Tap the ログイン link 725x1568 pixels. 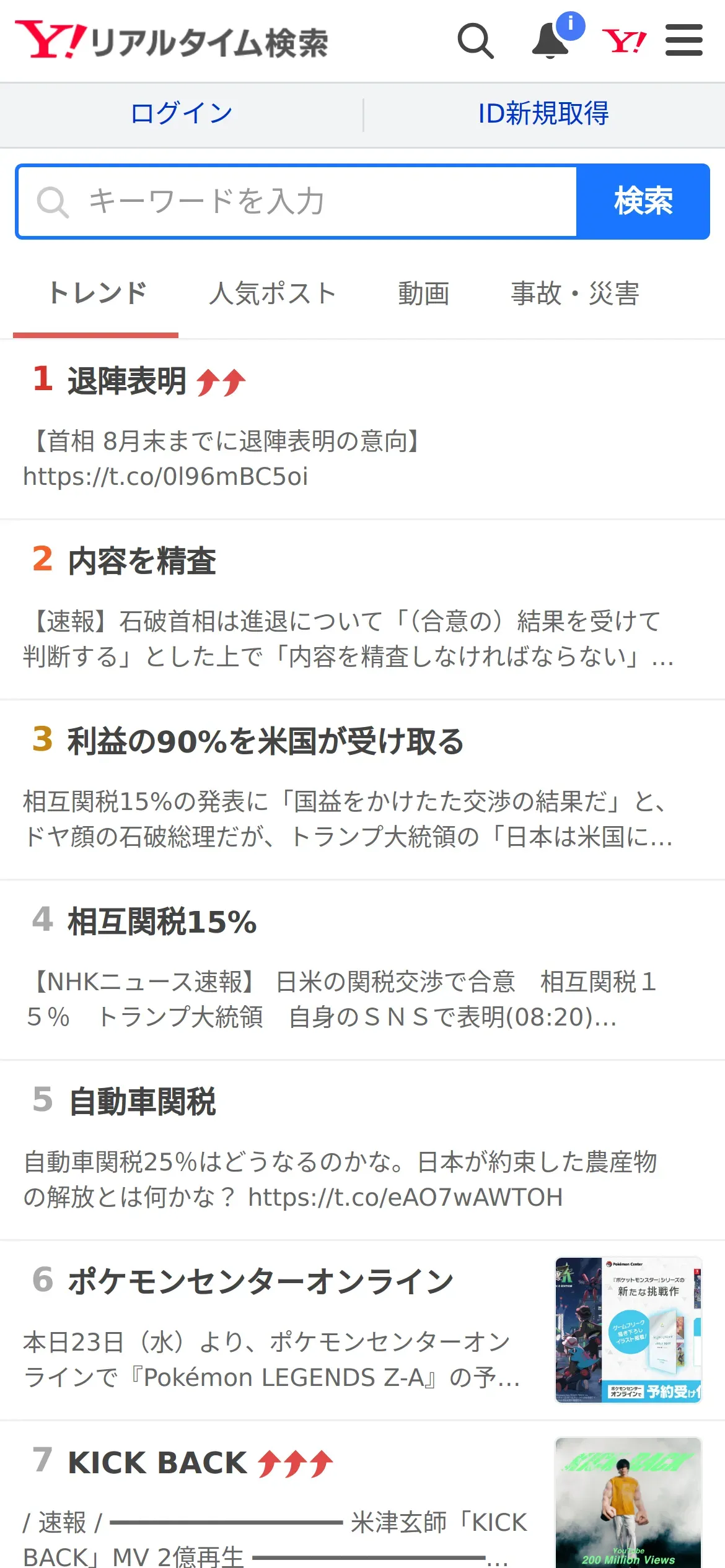(182, 114)
